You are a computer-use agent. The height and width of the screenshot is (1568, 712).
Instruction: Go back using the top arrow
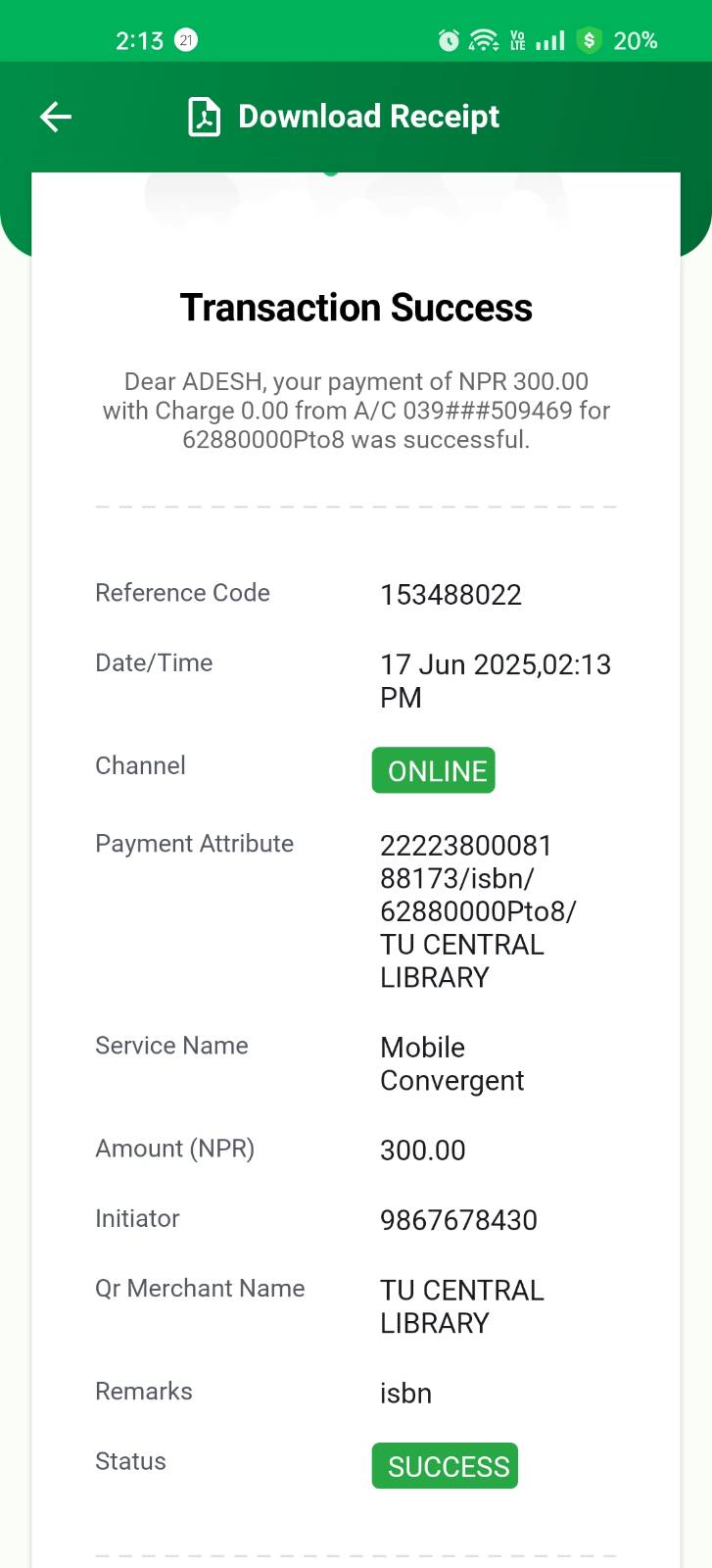click(x=56, y=118)
